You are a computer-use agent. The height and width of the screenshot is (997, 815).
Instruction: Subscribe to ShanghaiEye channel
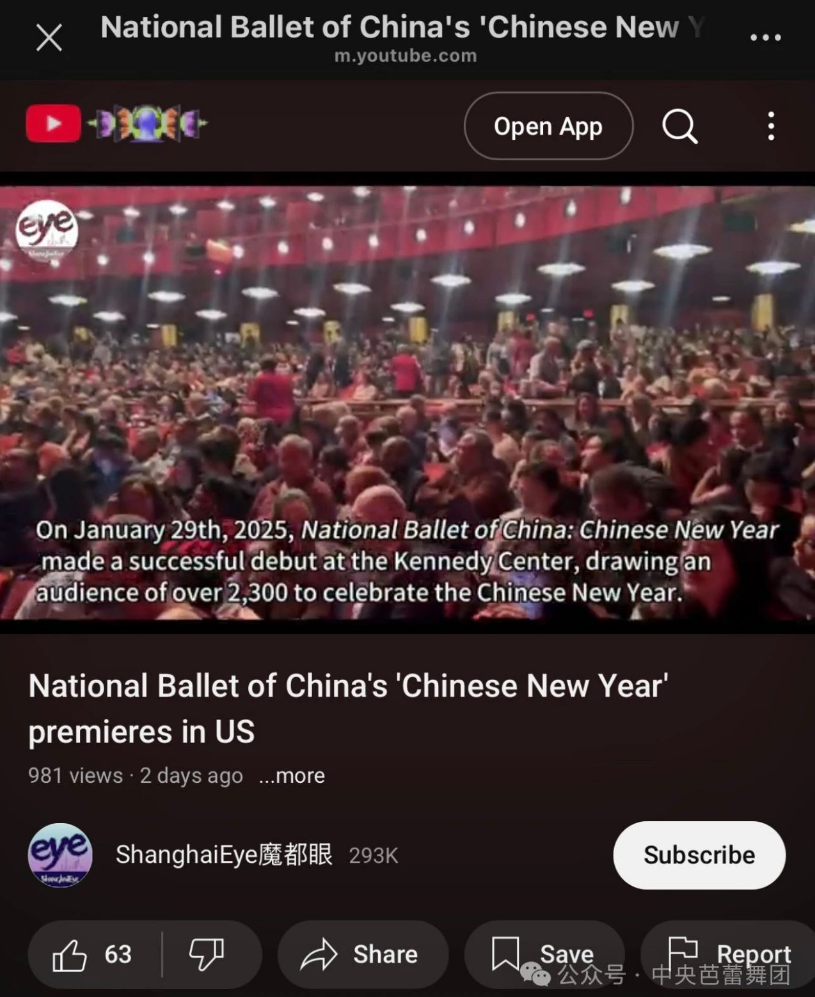pyautogui.click(x=699, y=855)
